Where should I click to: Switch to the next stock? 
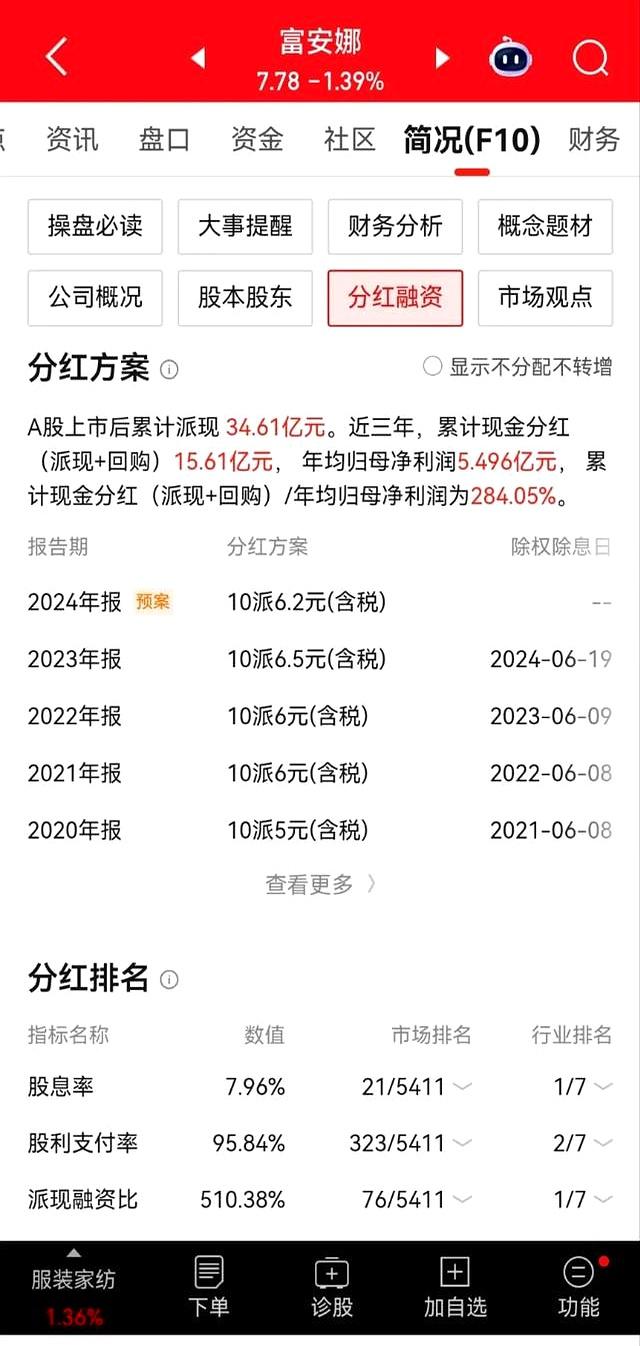point(442,59)
